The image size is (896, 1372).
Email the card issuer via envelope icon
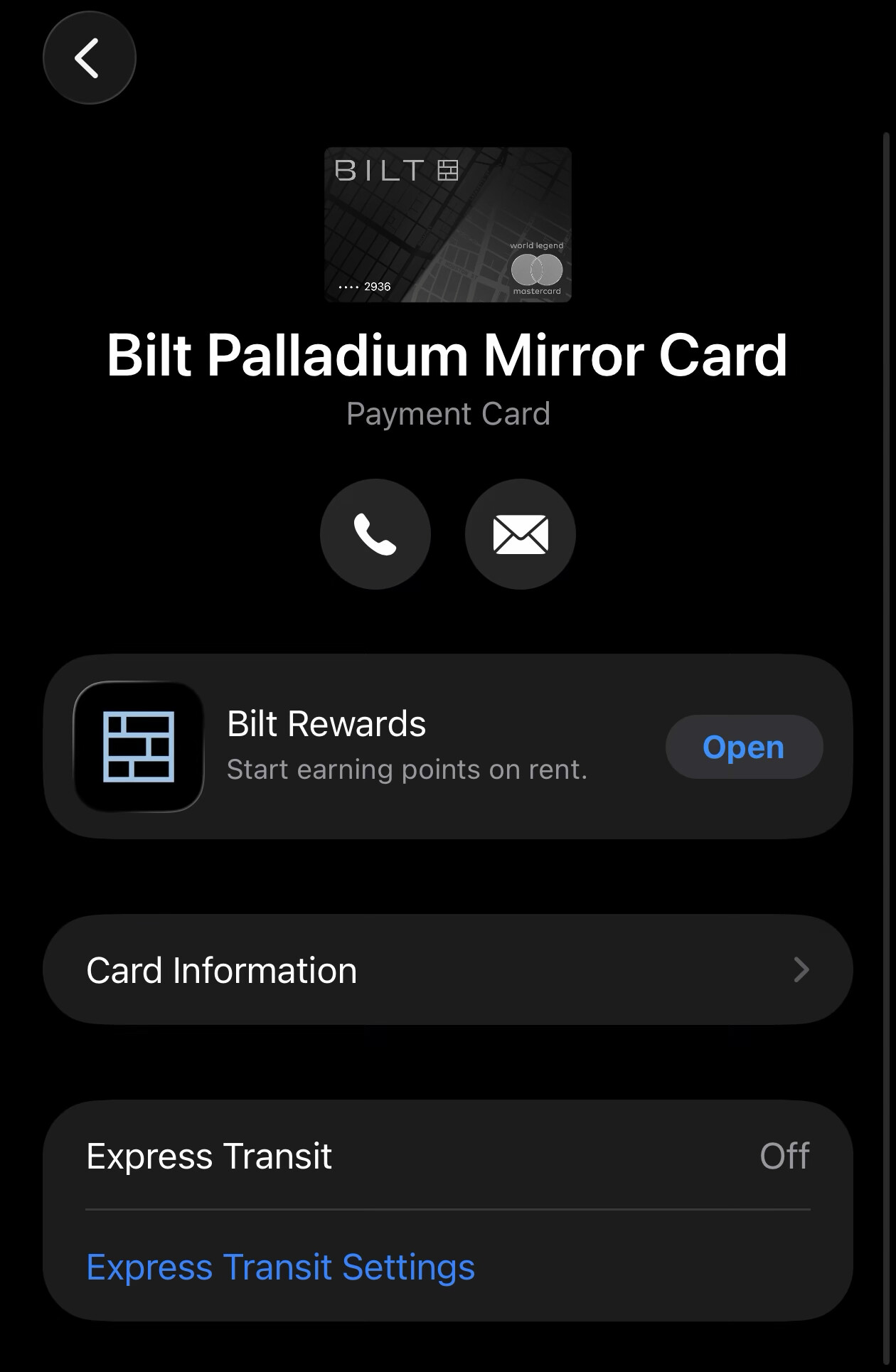(520, 534)
